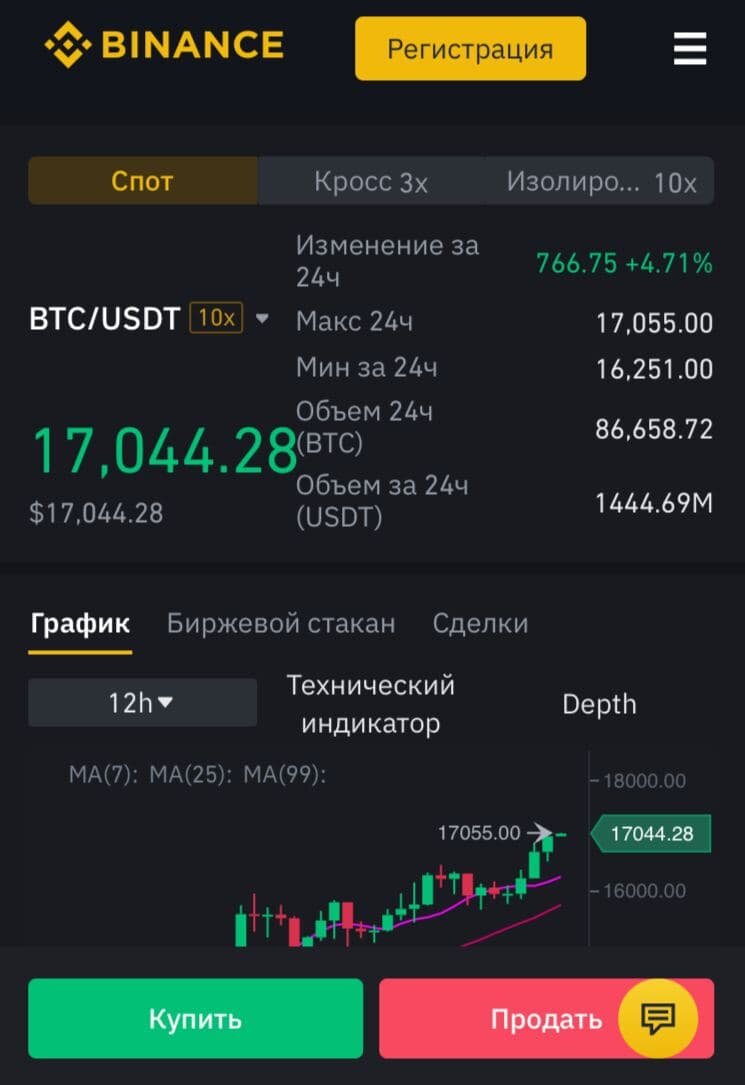The width and height of the screenshot is (745, 1085).
Task: Open Технический индикатор settings
Action: [x=370, y=703]
